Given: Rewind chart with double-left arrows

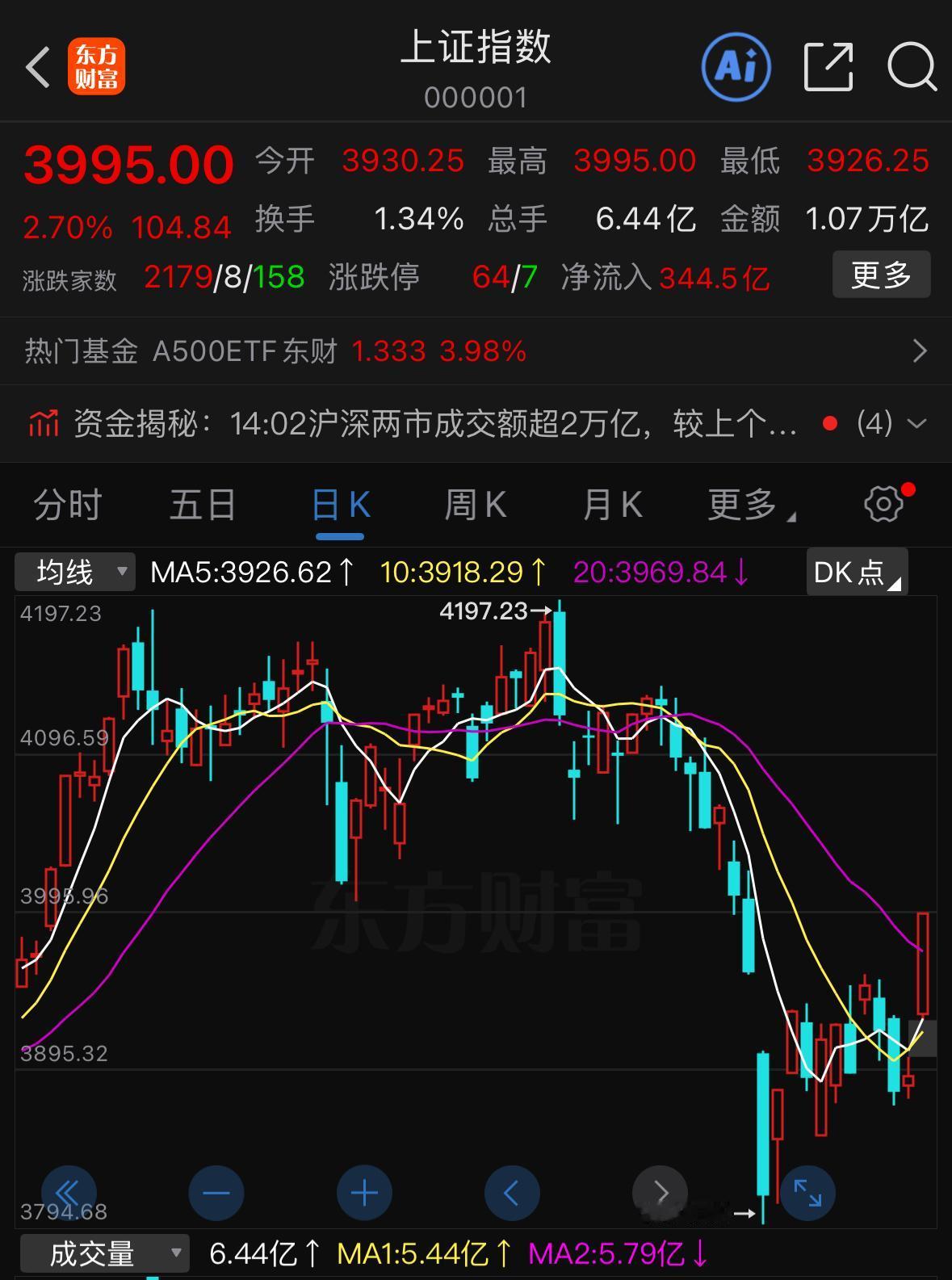Looking at the screenshot, I should point(68,1192).
